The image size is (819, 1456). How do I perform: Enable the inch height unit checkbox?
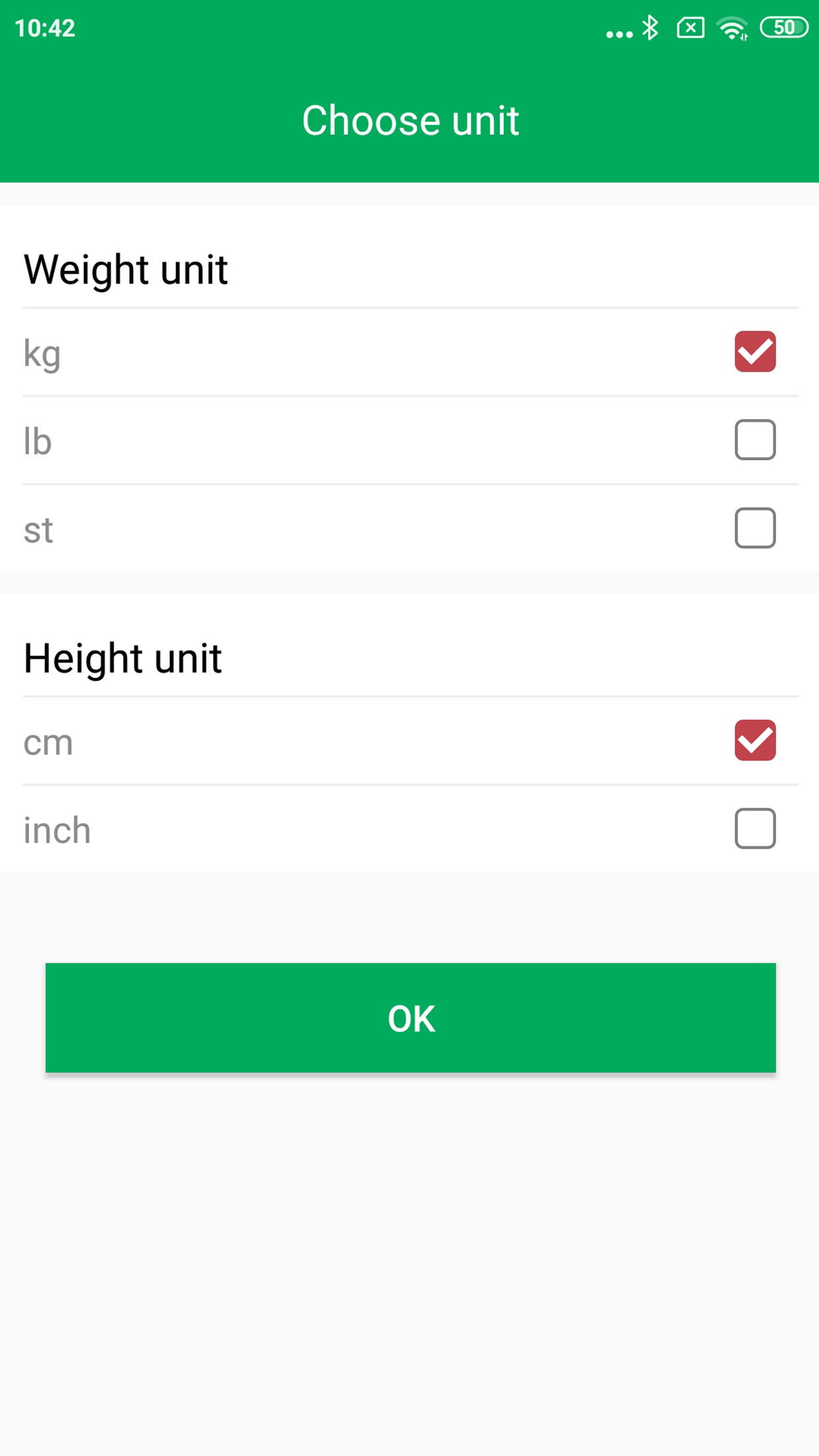click(754, 829)
